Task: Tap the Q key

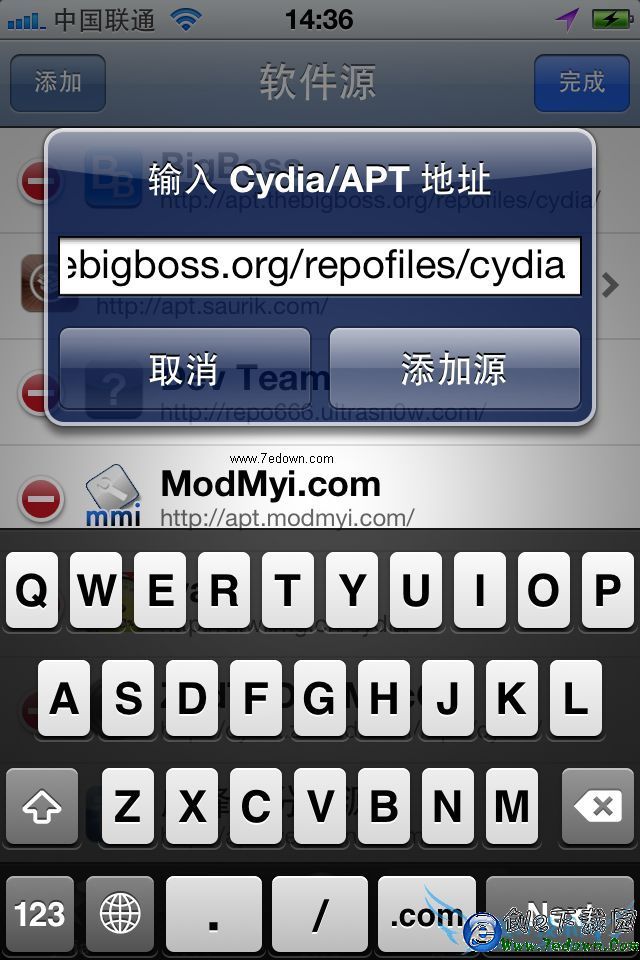Action: coord(33,590)
